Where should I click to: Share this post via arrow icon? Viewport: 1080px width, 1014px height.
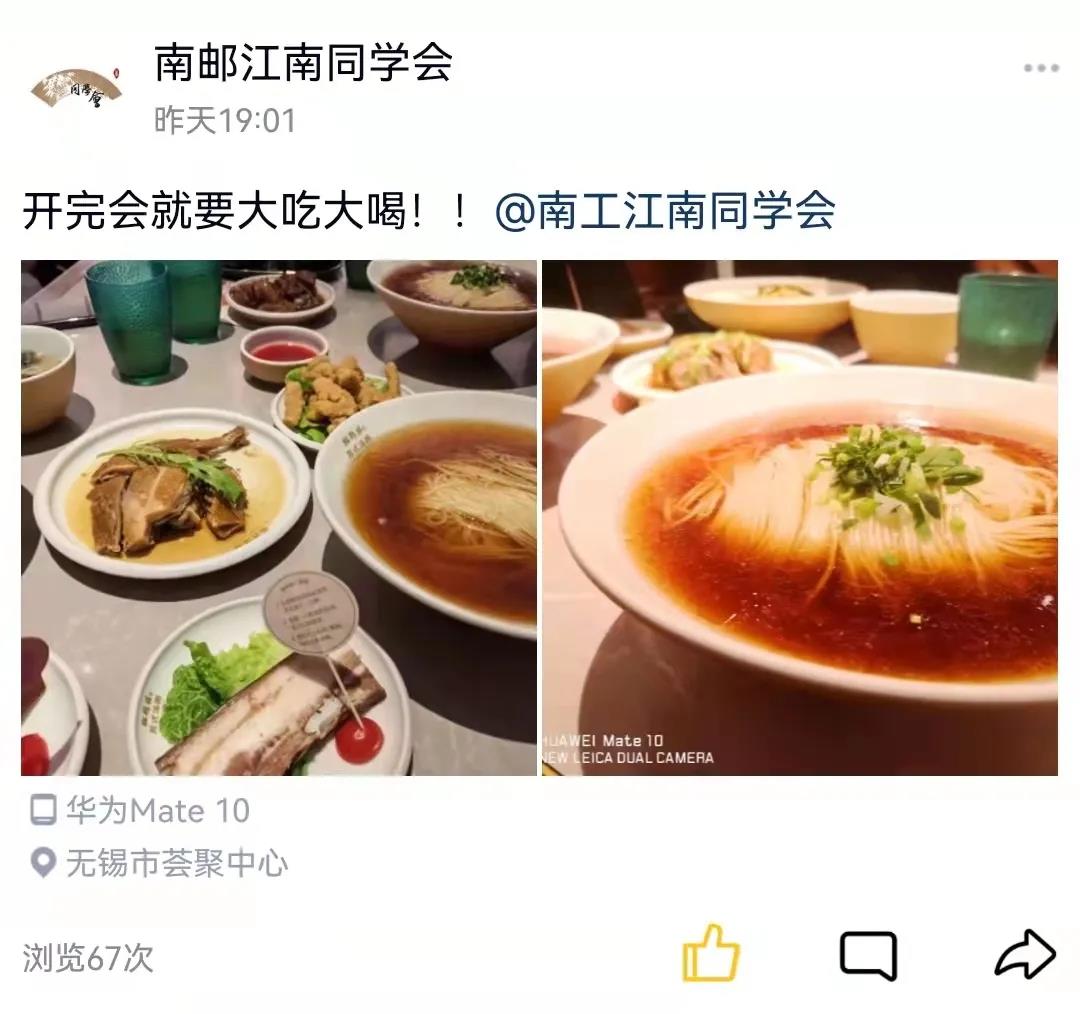tap(1024, 954)
